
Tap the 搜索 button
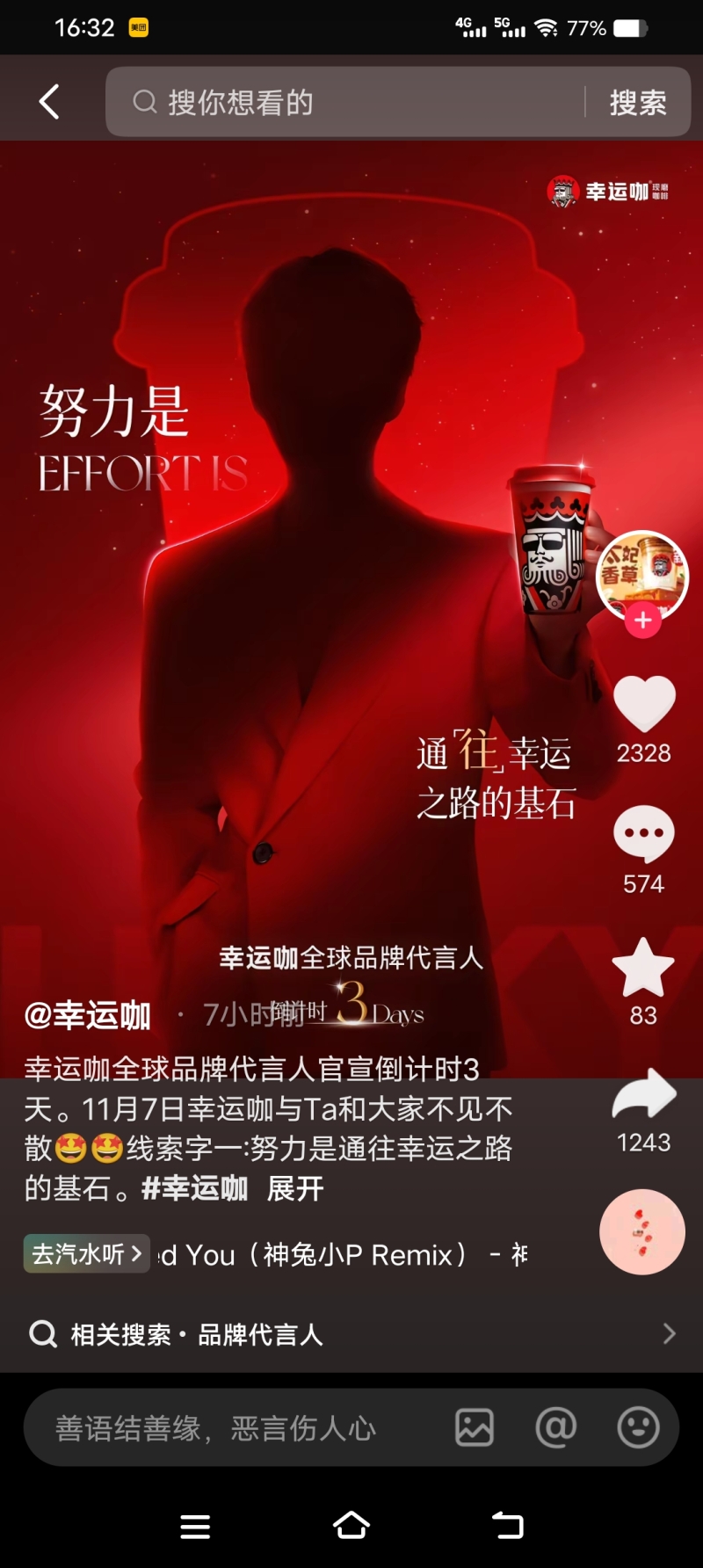tap(638, 102)
